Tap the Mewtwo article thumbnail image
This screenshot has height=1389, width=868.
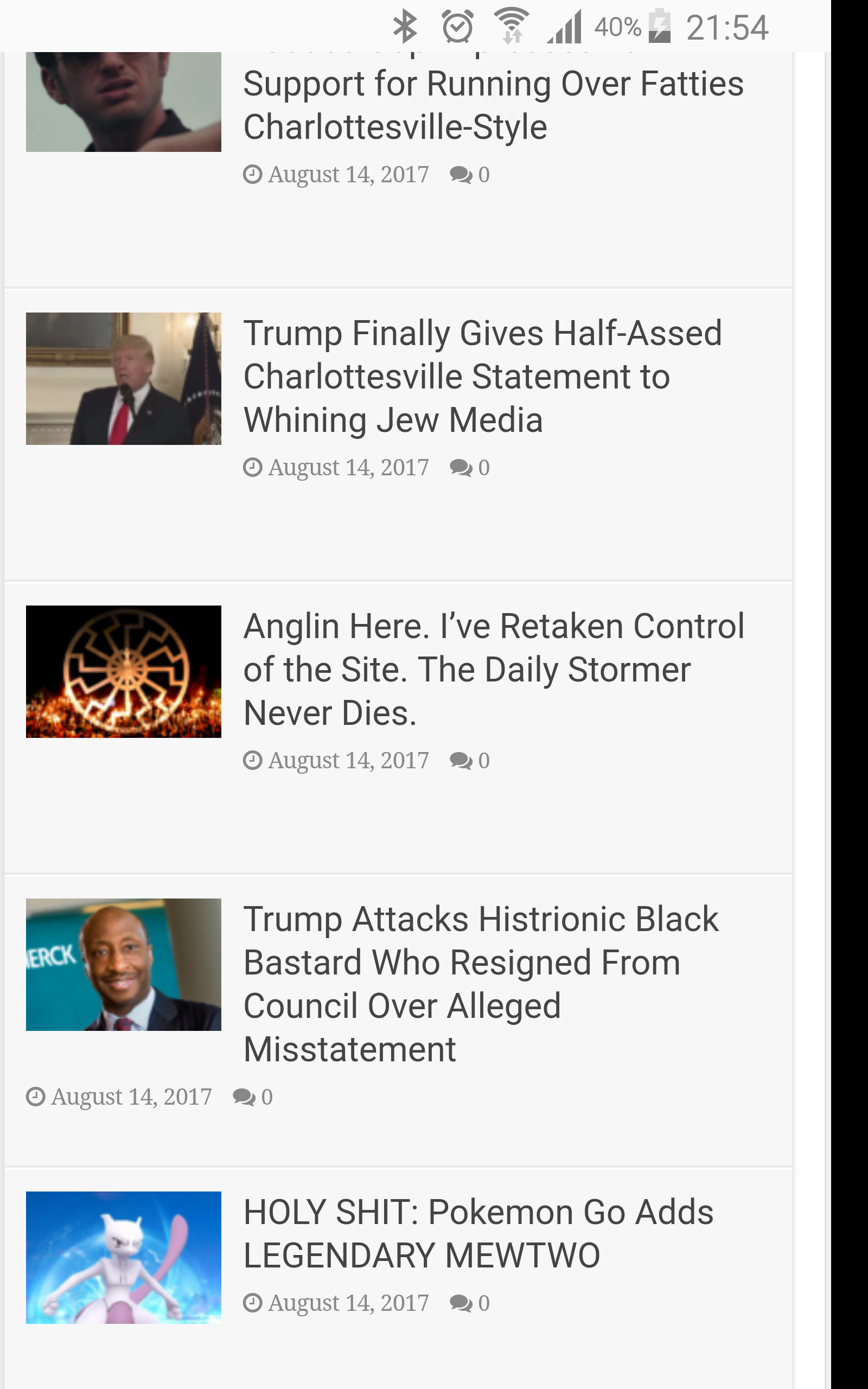pos(124,1257)
